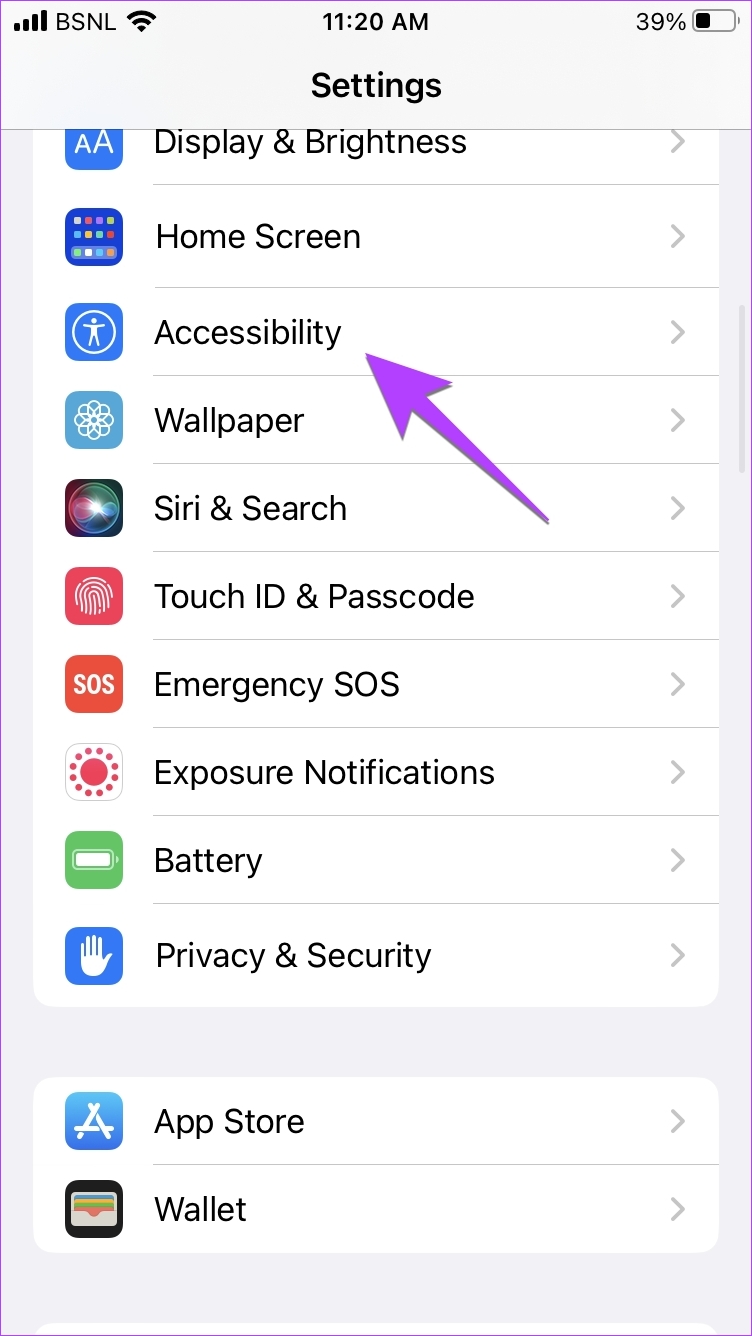The height and width of the screenshot is (1336, 752).
Task: Open Siri & Search settings
Action: click(x=376, y=508)
